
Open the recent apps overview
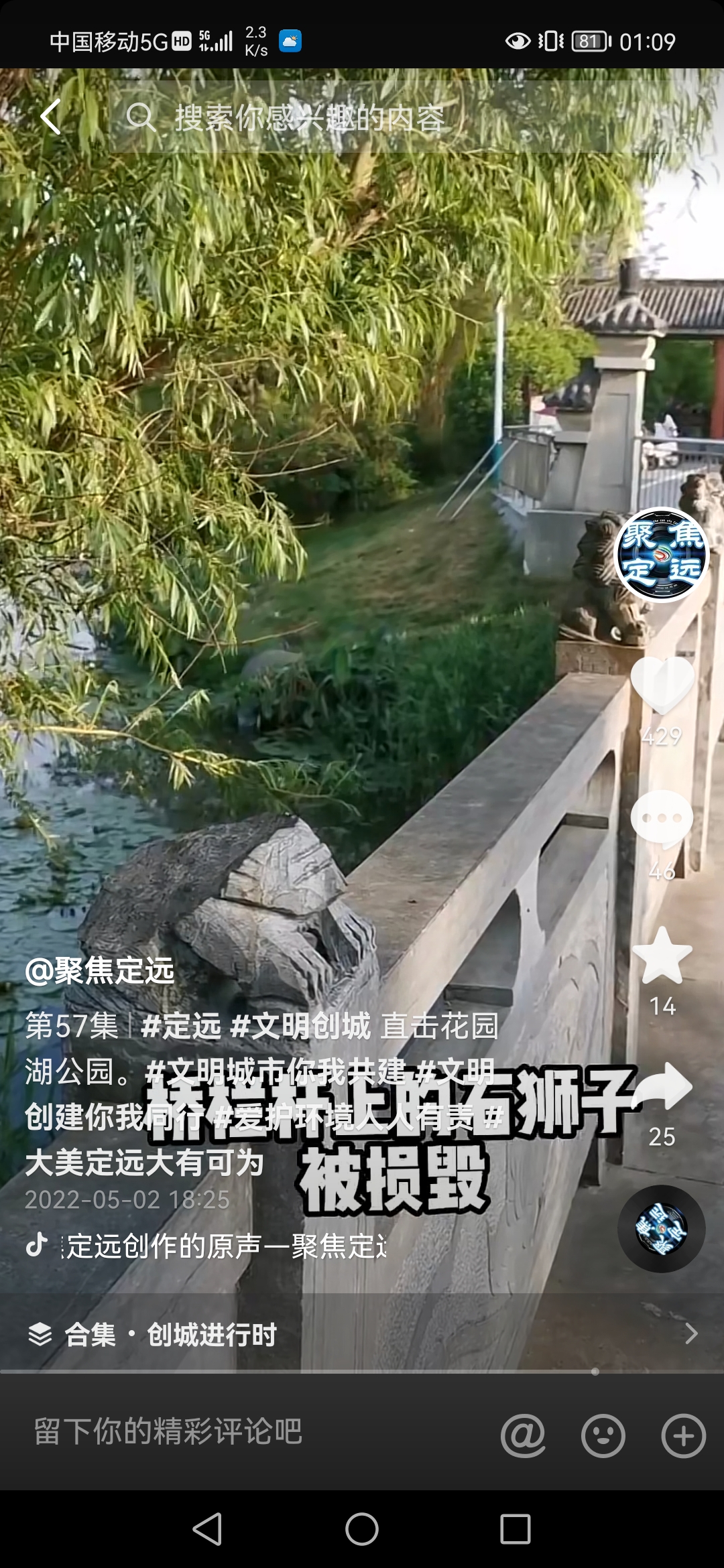[515, 1529]
